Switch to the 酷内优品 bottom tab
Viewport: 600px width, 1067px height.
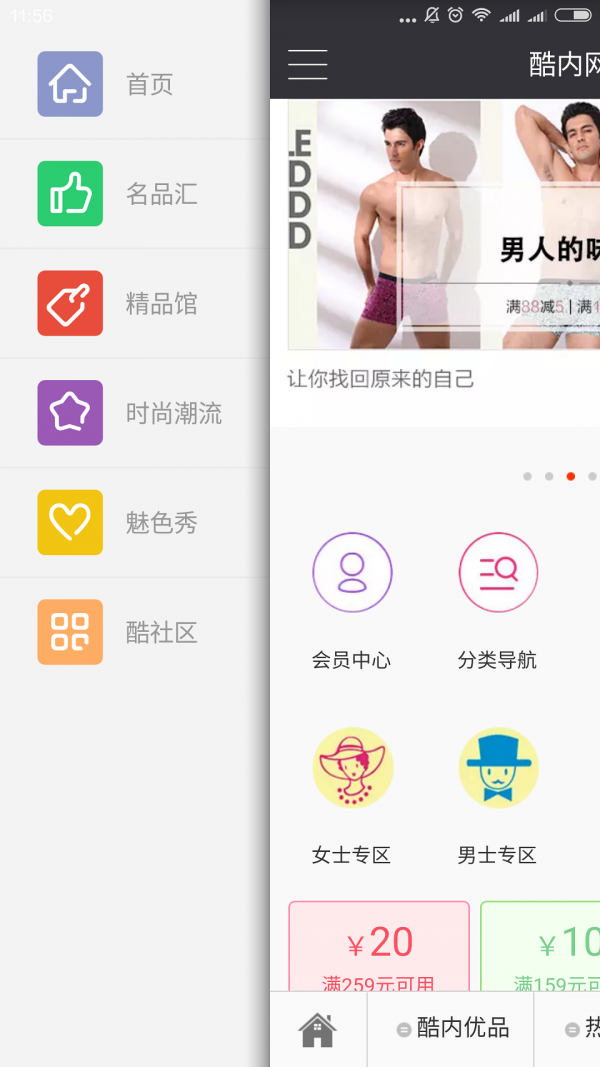point(452,1028)
